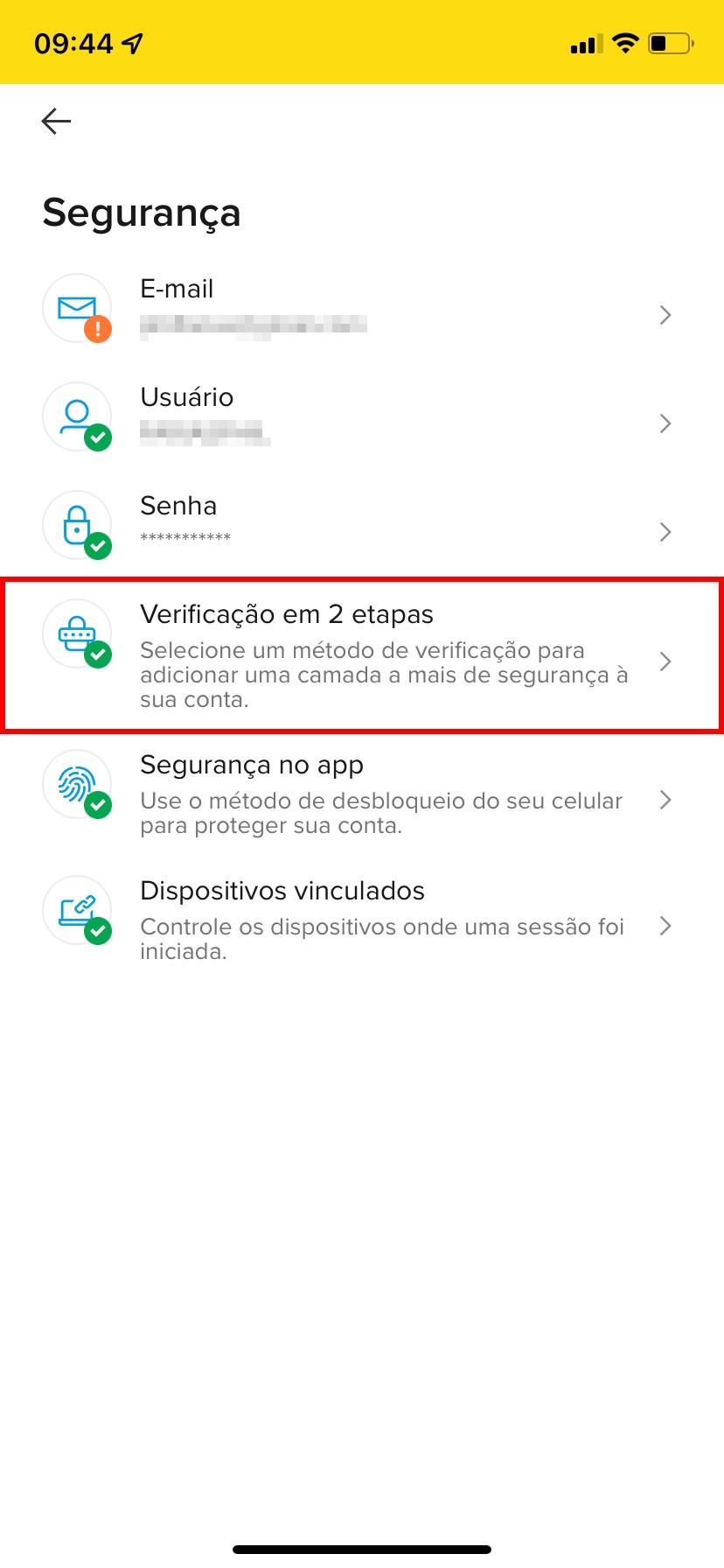Open the Senha password row
Viewport: 724px width, 1568px height.
(360, 526)
